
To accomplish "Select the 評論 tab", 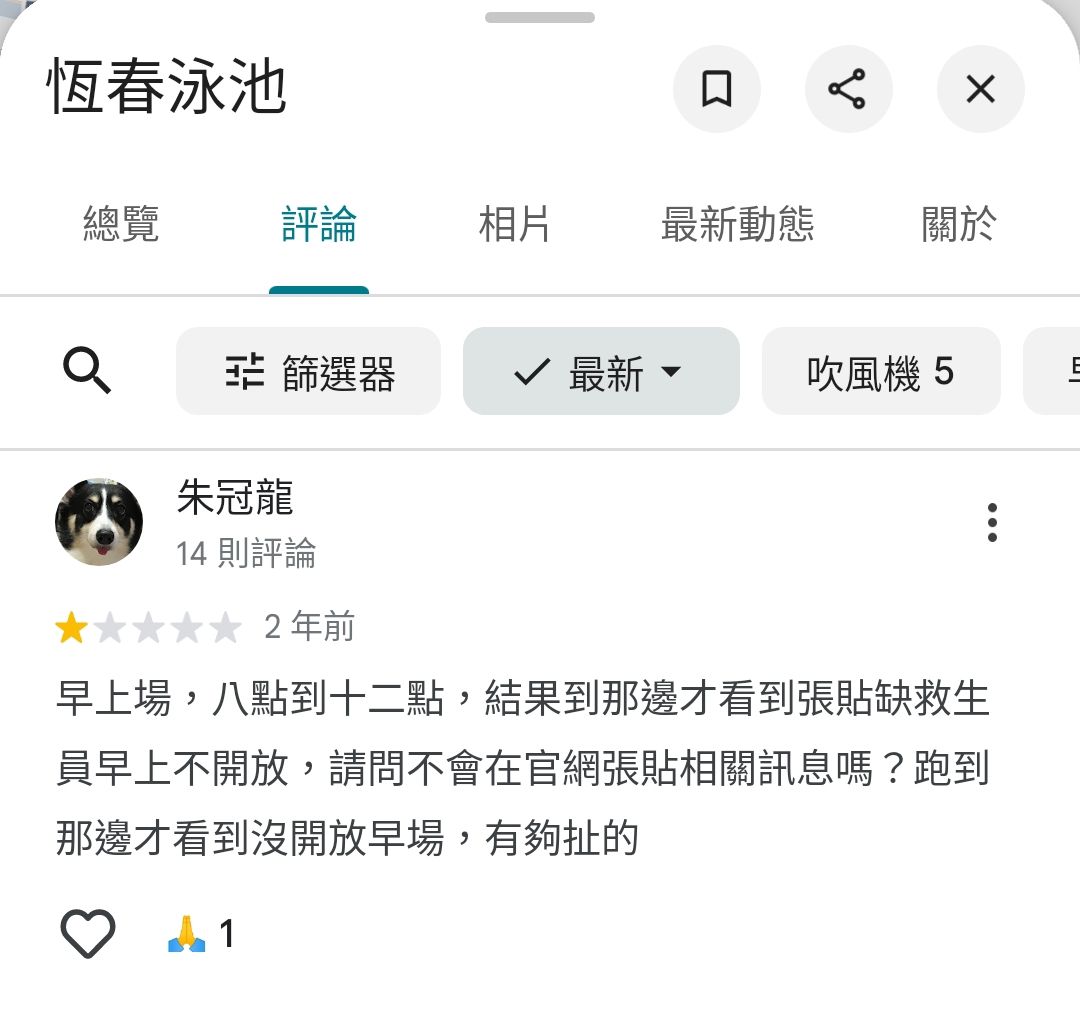I will (x=319, y=225).
